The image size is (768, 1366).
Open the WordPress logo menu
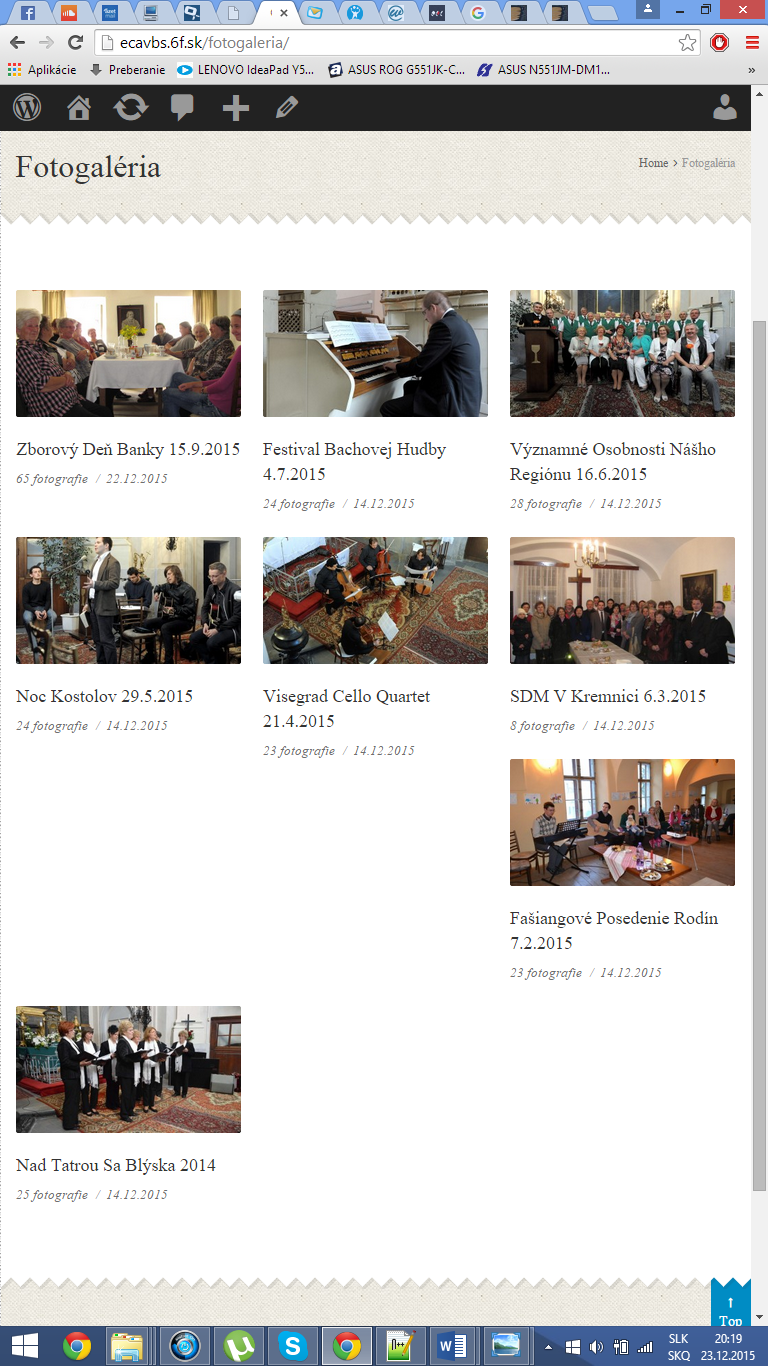click(x=27, y=107)
